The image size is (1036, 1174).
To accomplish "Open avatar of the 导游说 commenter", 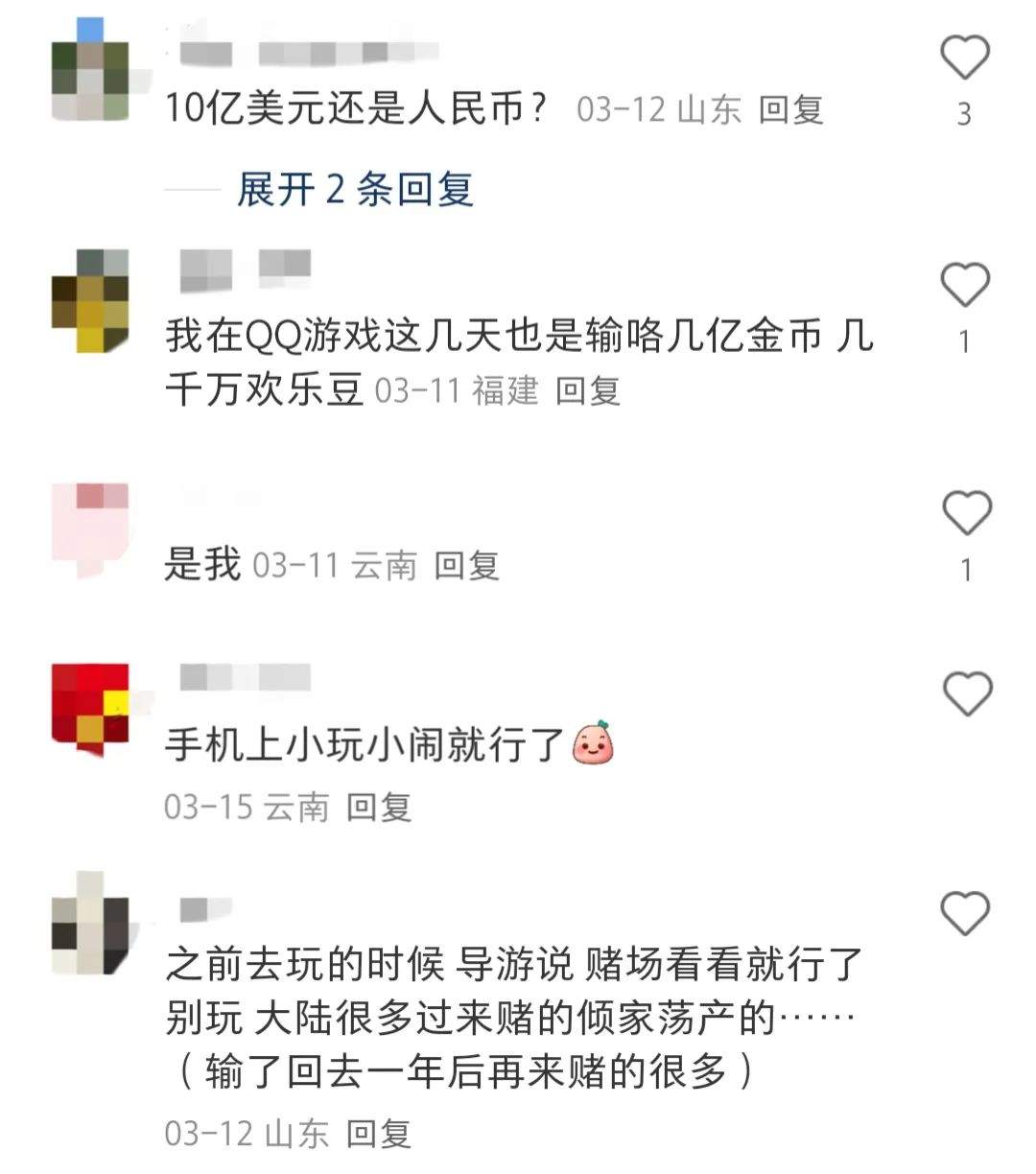I will tap(89, 923).
